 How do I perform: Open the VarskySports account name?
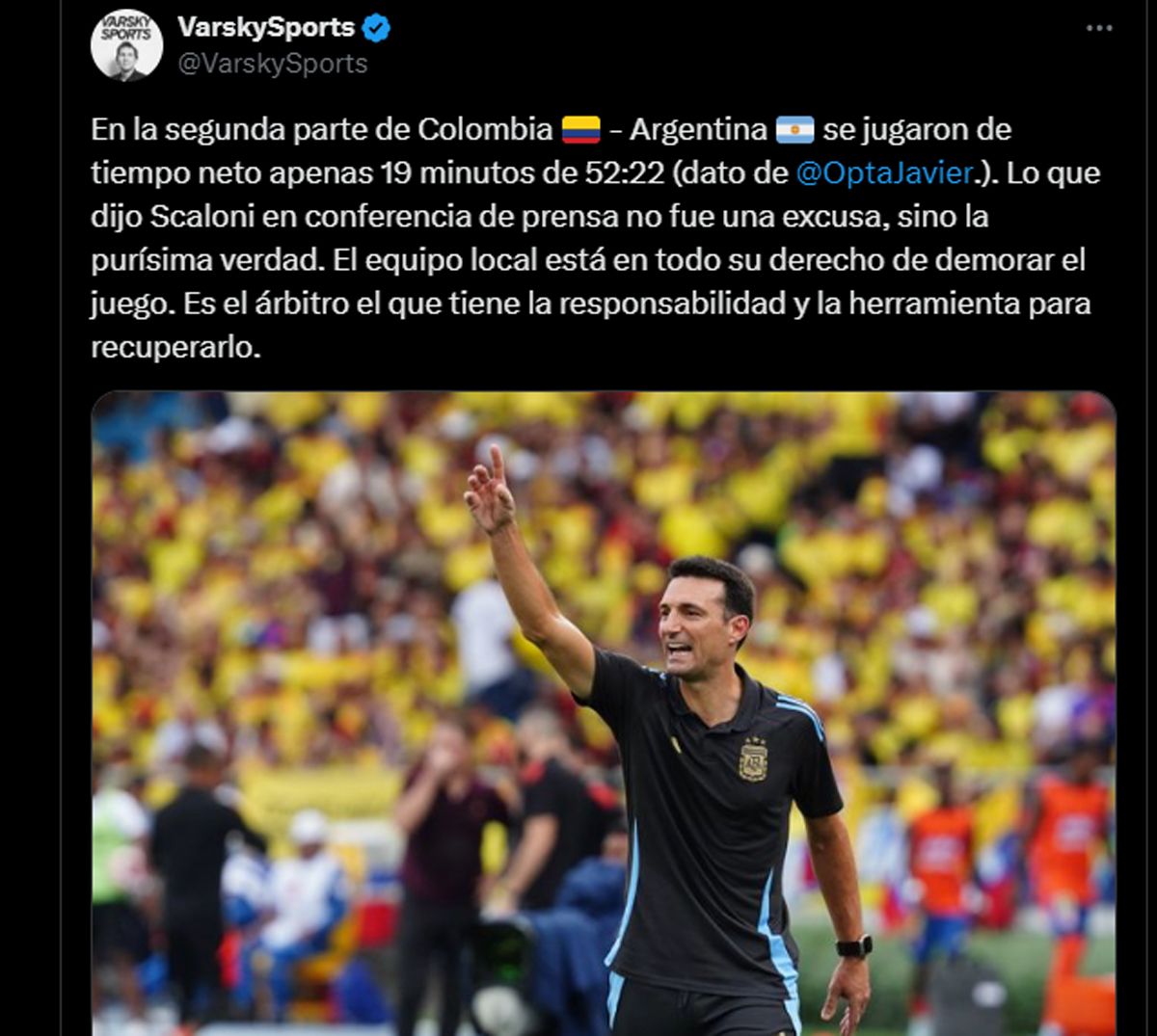266,28
